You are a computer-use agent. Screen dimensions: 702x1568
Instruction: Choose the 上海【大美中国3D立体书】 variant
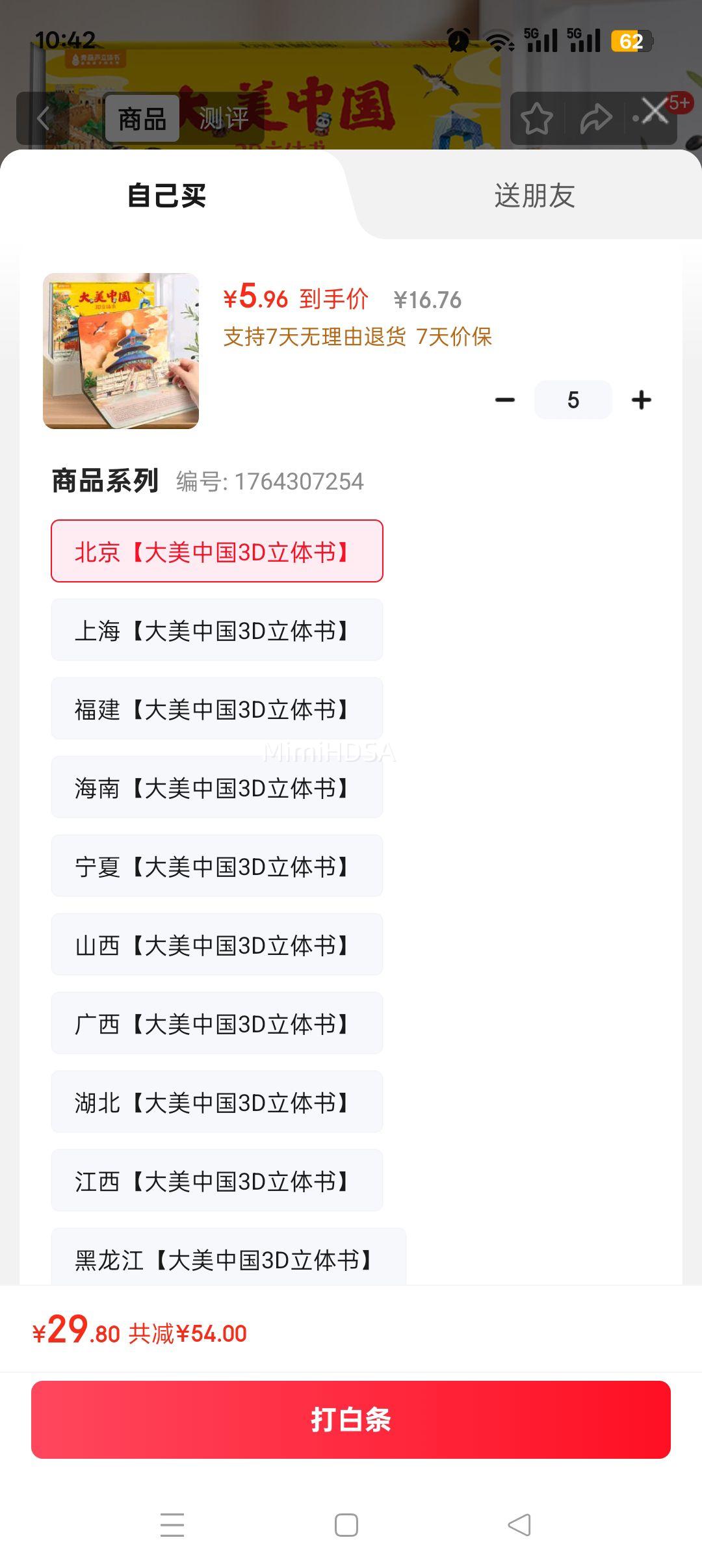(x=217, y=630)
